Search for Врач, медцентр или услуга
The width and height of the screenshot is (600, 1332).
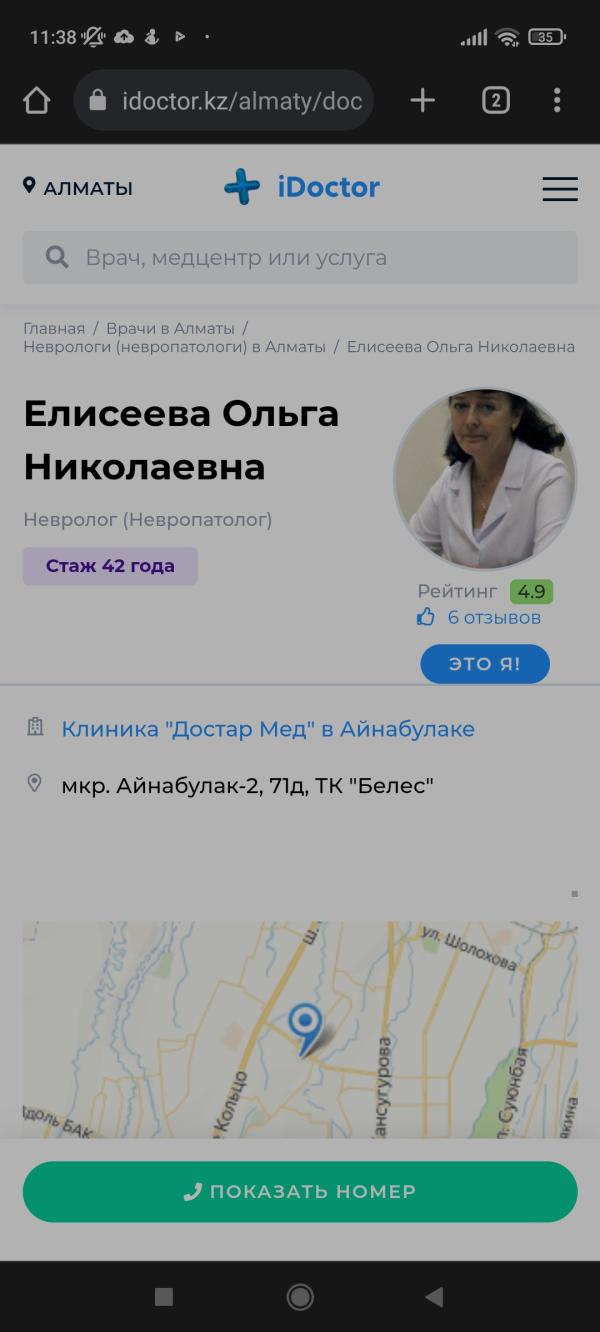click(300, 257)
